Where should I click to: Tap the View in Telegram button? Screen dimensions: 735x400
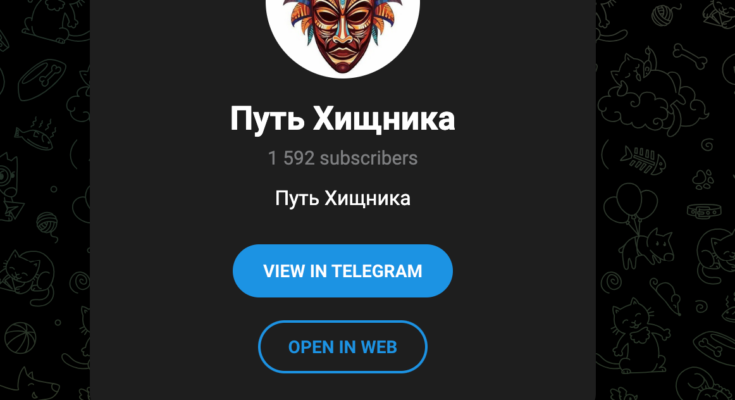click(342, 271)
